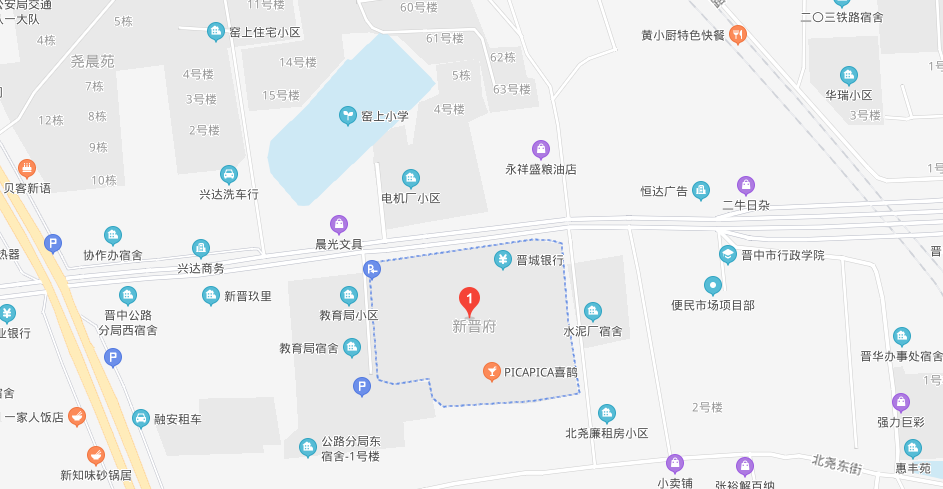Tap the 华瑞小区 marker
This screenshot has height=489, width=943.
pyautogui.click(x=848, y=75)
